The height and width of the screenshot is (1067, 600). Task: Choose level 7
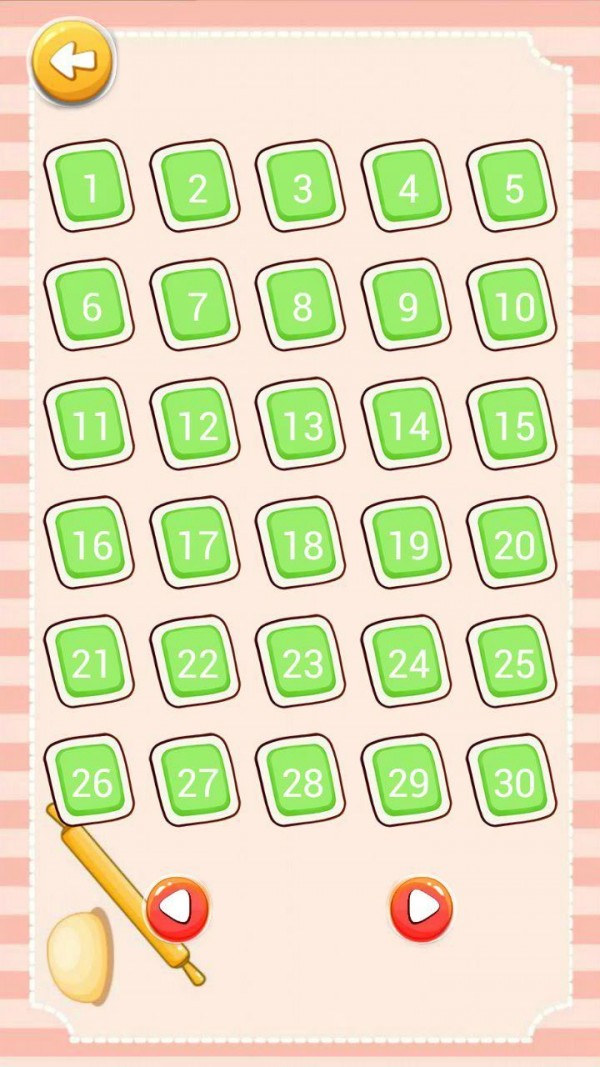[x=196, y=306]
